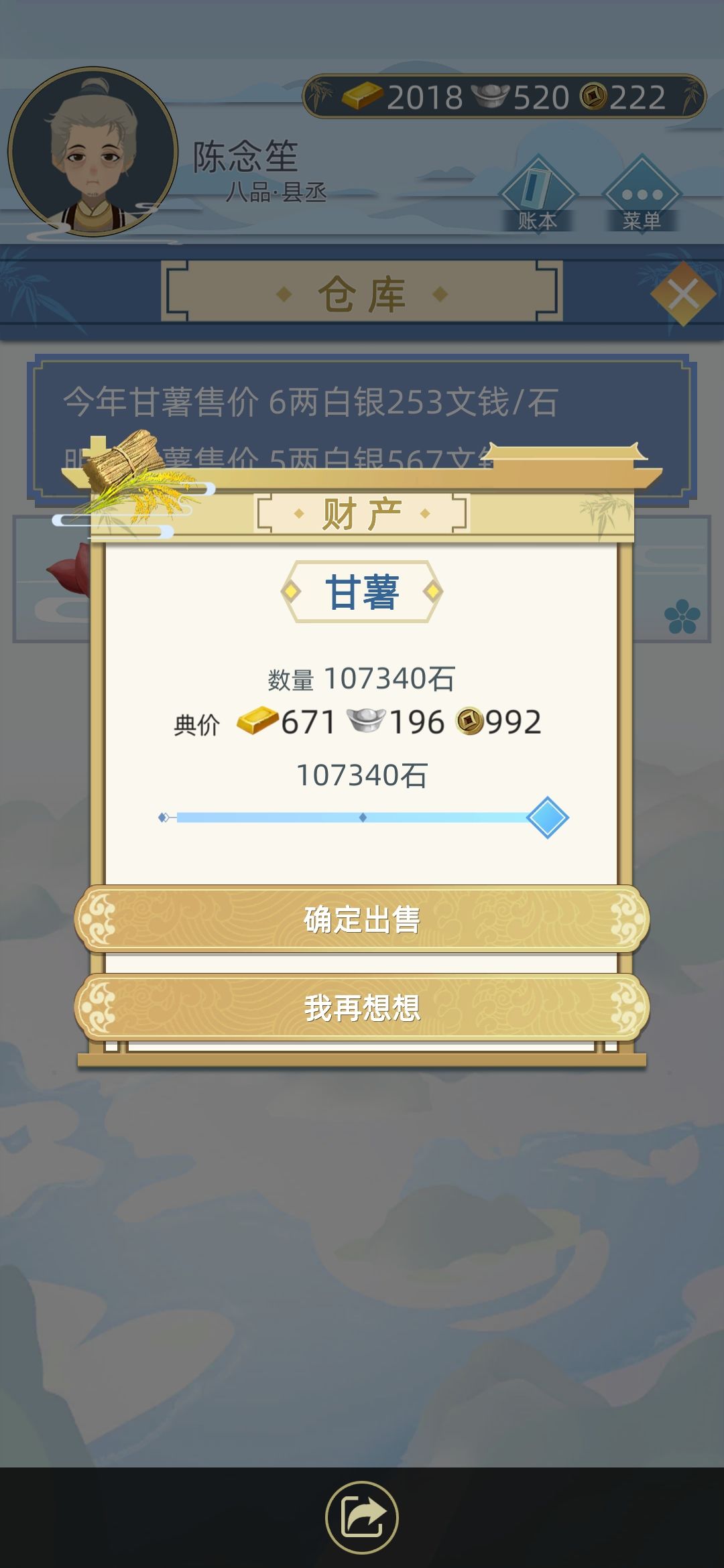Cancel with 我再想想 button

coord(362,1007)
